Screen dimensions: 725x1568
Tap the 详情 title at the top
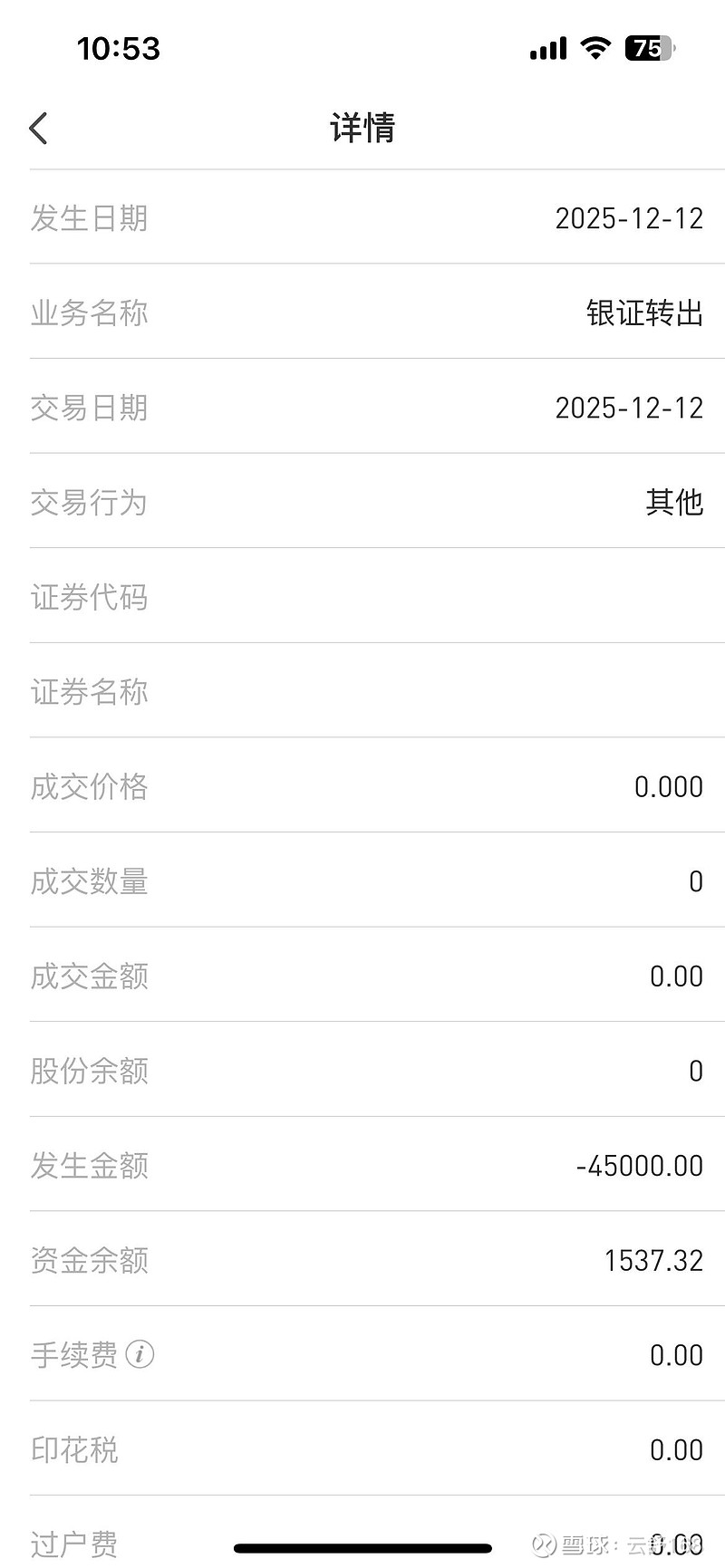click(x=362, y=128)
